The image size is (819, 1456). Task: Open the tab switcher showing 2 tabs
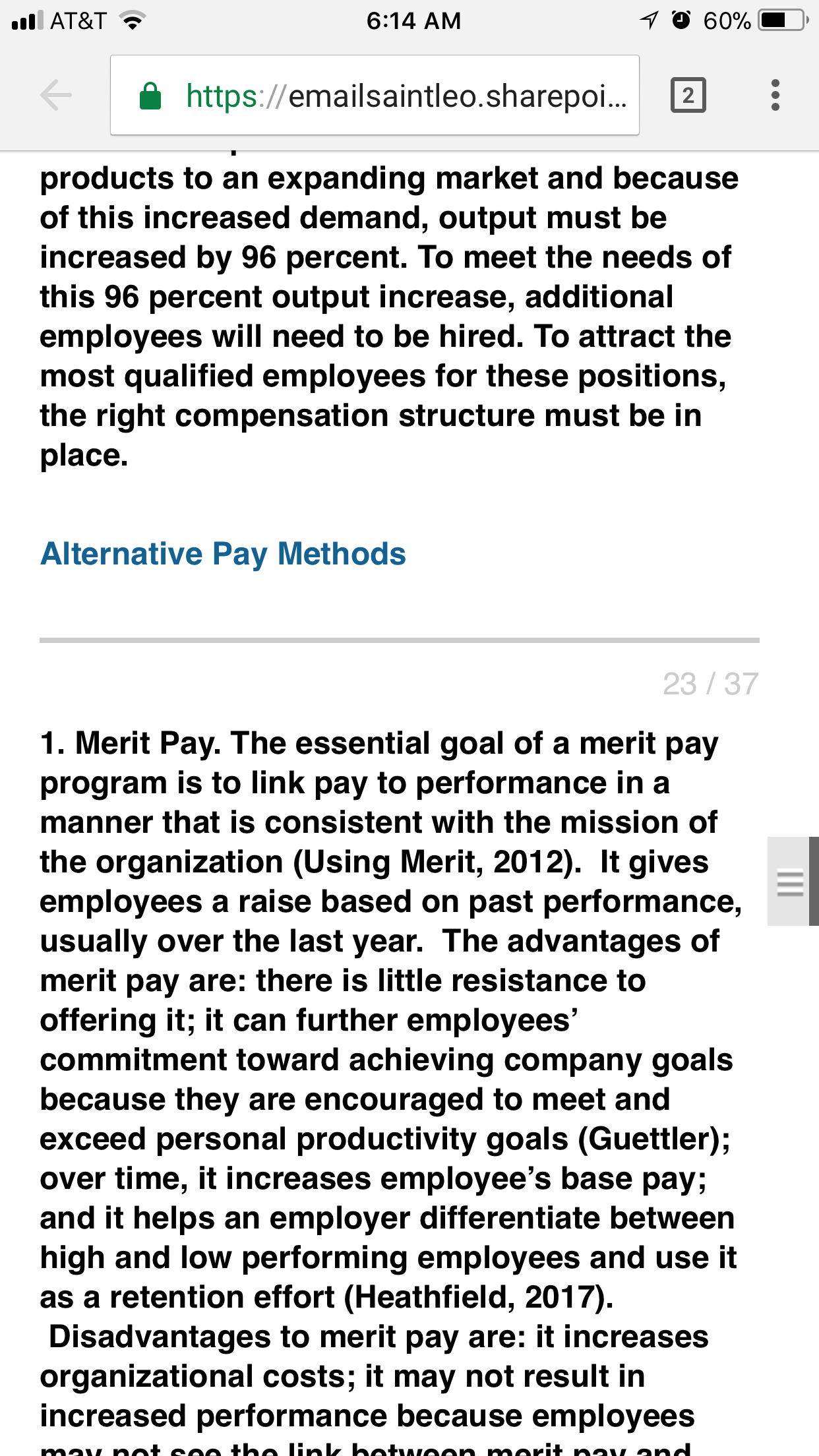(x=688, y=96)
